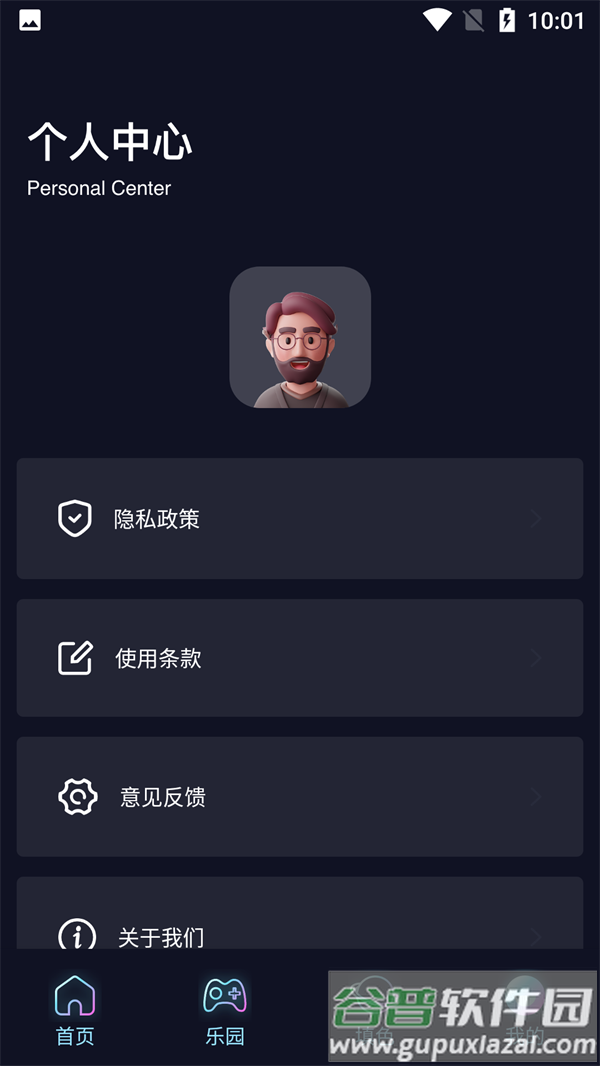Switch to the 乐园 game tab
This screenshot has height=1066, width=600.
225,1010
